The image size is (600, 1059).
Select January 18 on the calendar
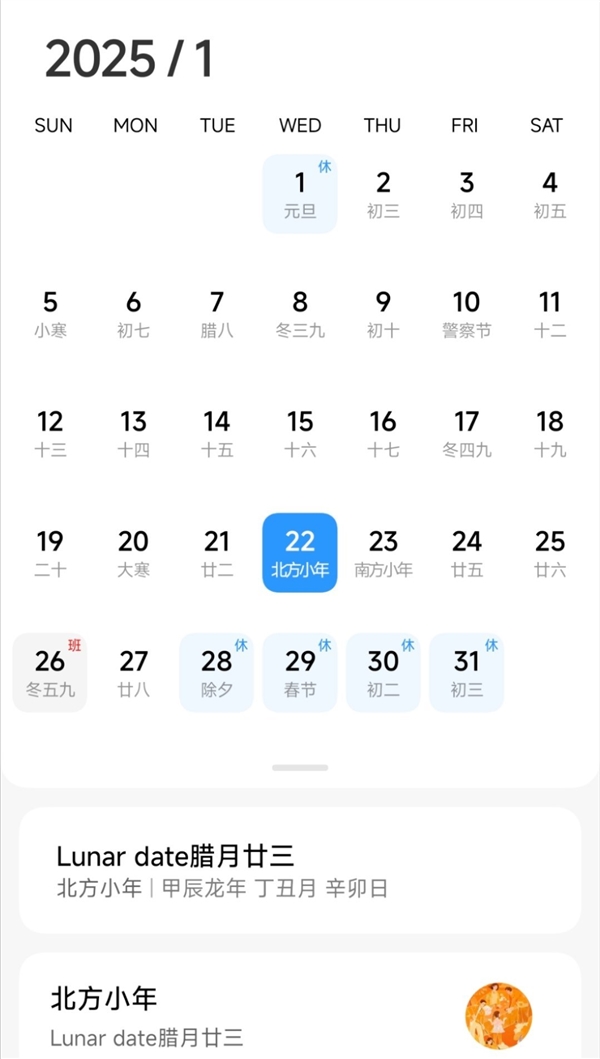pos(550,433)
